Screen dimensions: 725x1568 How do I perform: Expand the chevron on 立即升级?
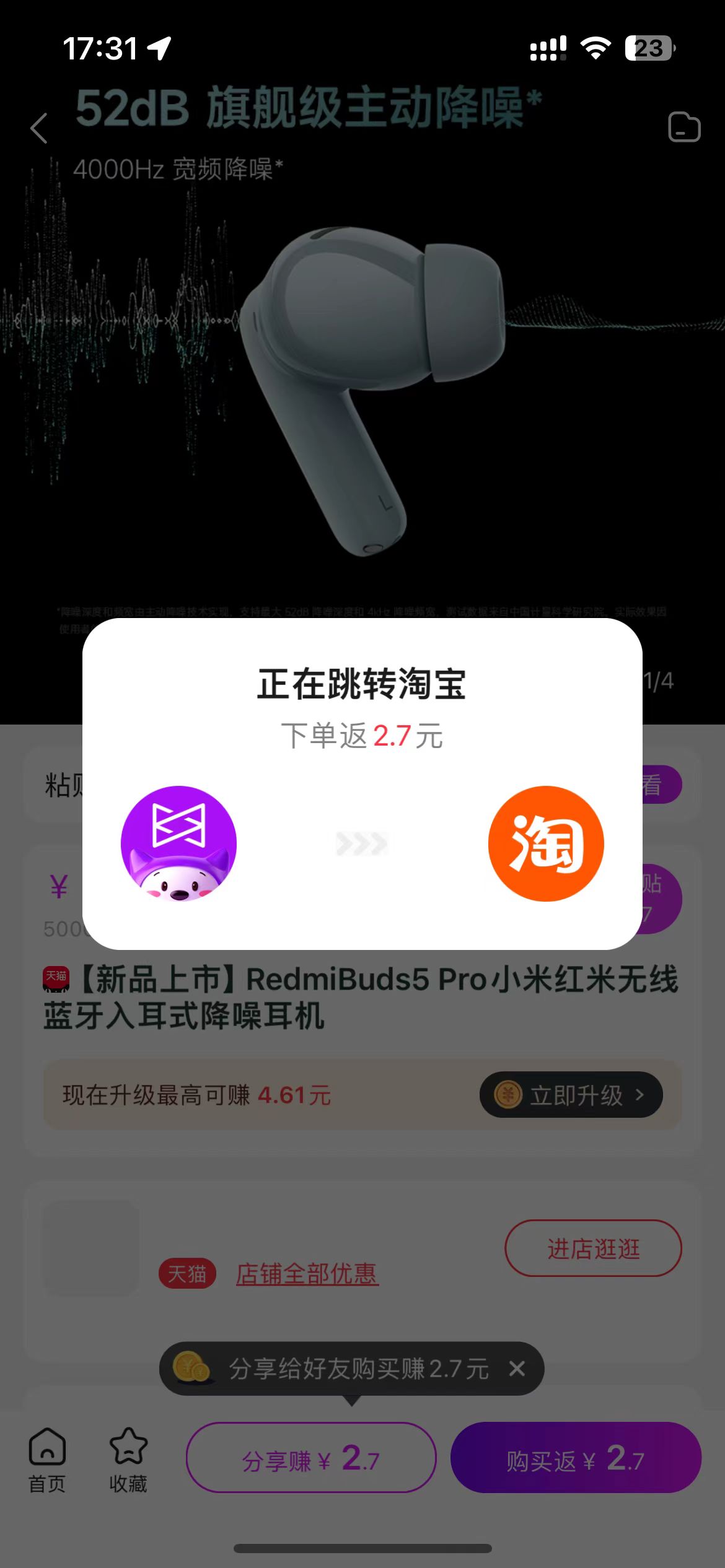pos(638,1094)
